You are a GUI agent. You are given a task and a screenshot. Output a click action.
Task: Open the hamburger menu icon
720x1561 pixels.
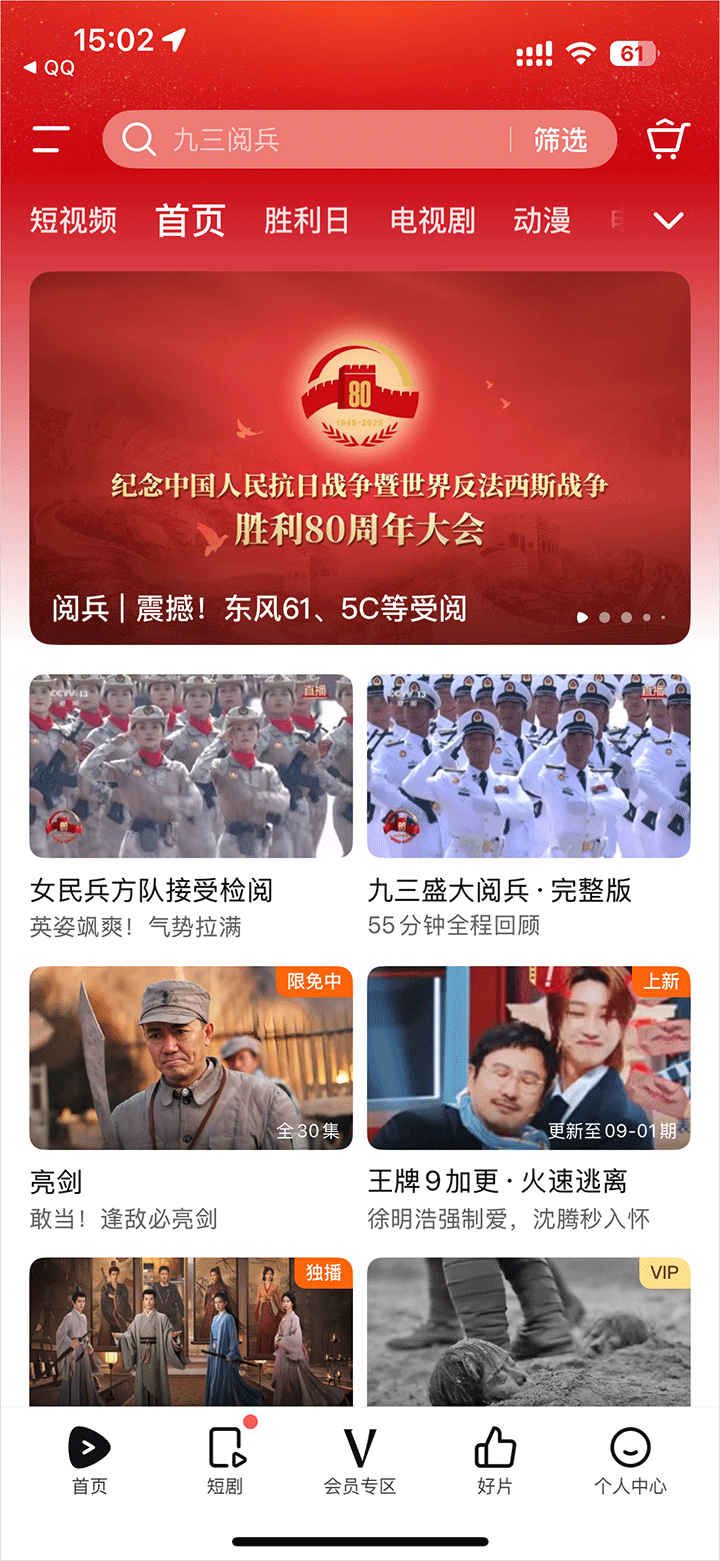pyautogui.click(x=51, y=140)
